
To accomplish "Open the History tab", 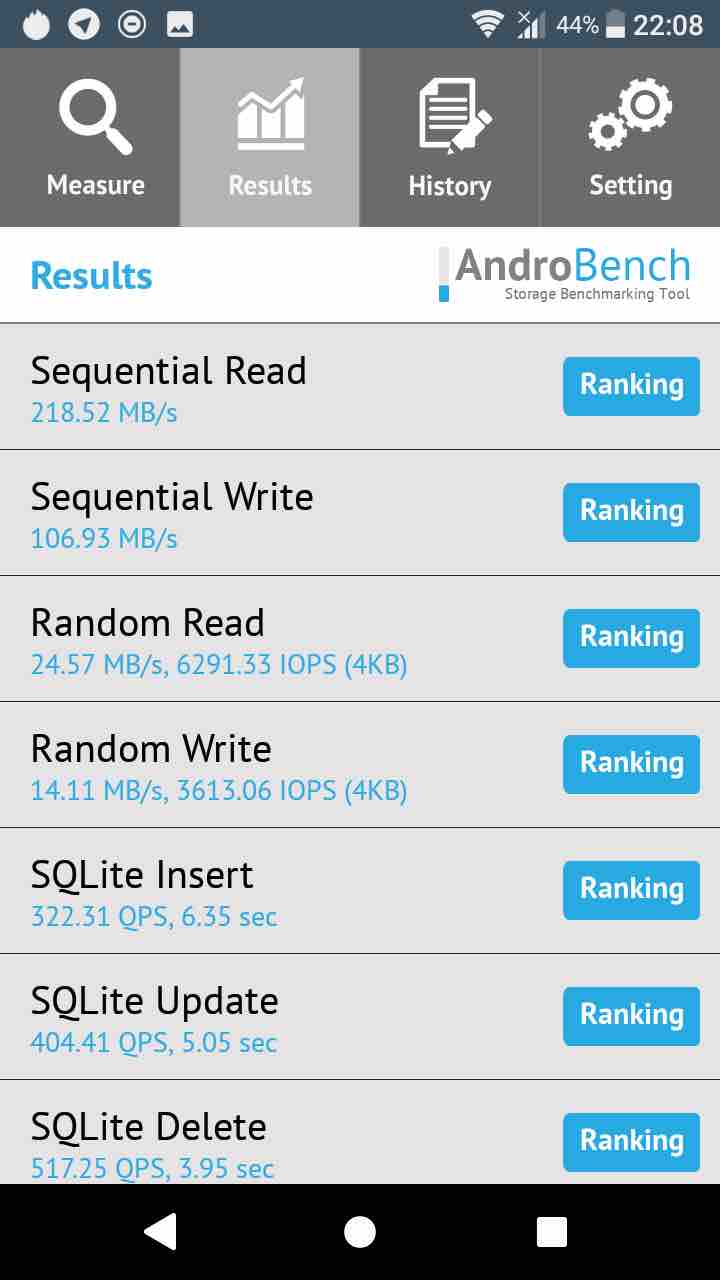I will 450,138.
